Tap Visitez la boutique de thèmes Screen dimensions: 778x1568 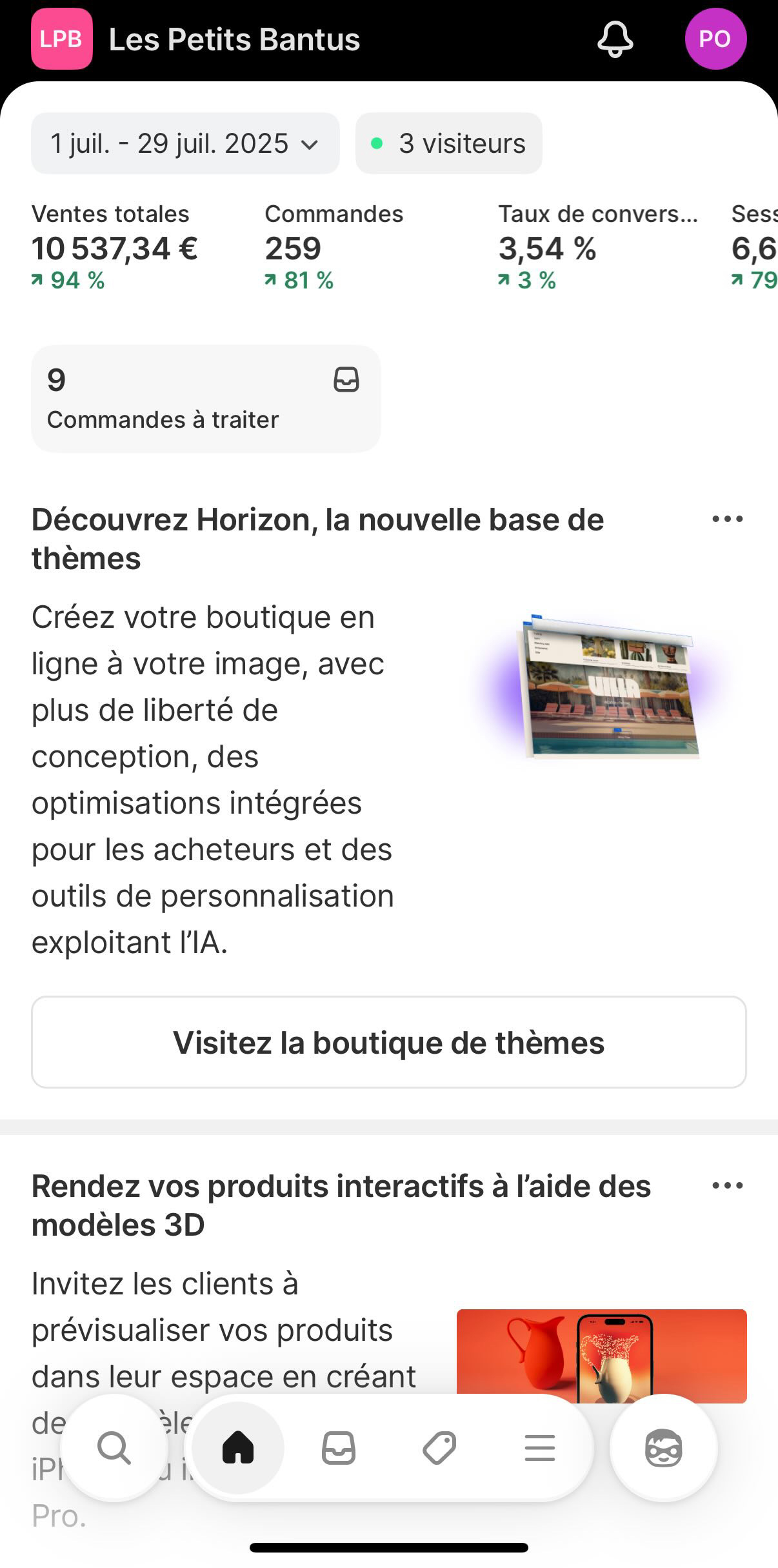(x=388, y=1042)
